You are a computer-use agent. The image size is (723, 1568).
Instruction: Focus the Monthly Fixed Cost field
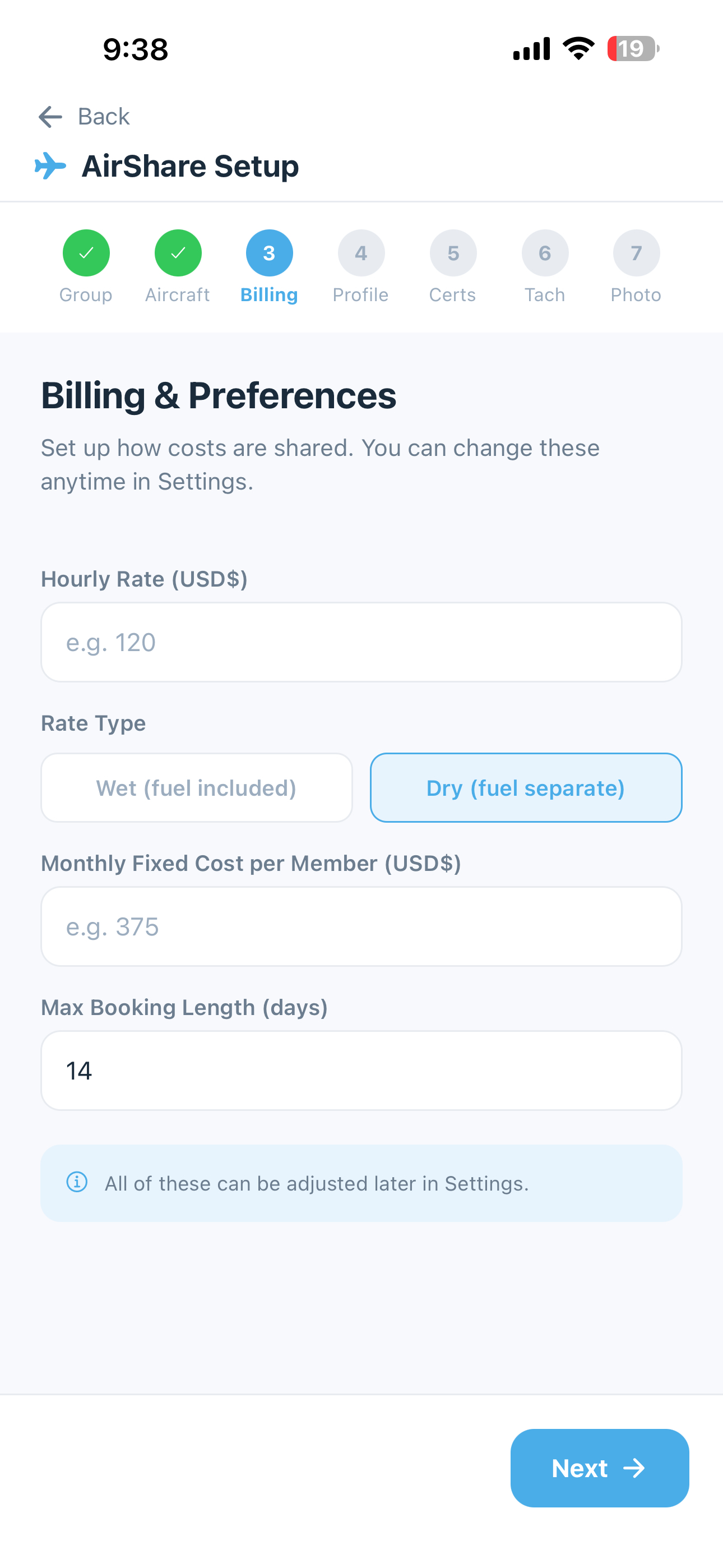[361, 926]
